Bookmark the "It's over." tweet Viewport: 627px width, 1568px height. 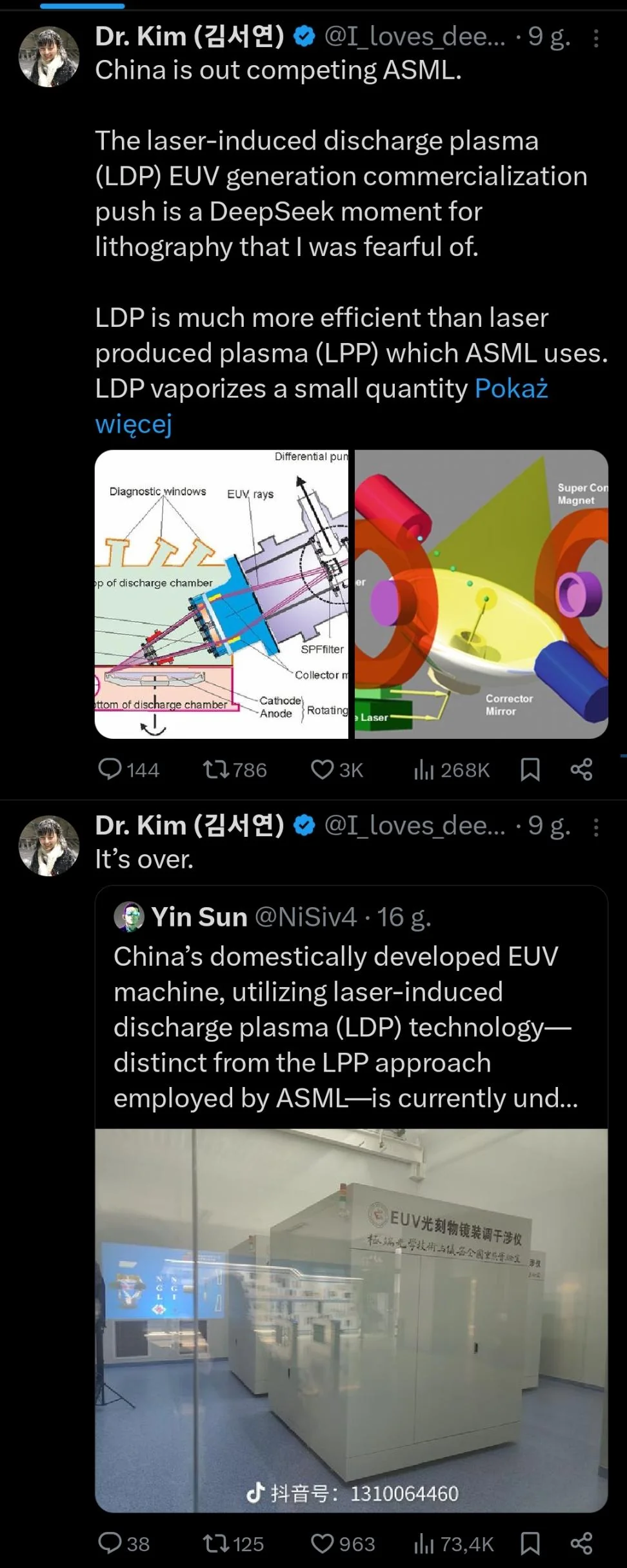530,1543
